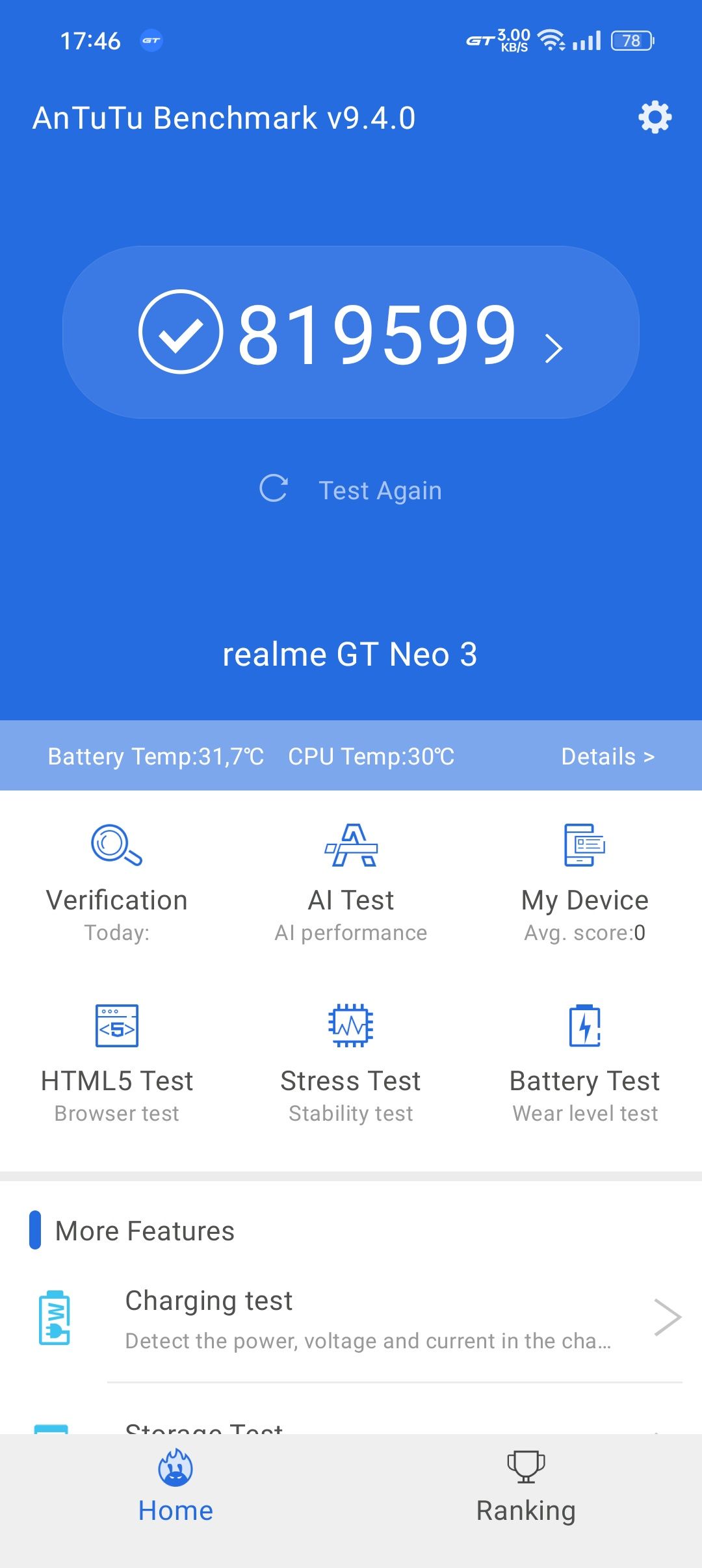
Task: Open temperature Details link
Action: [x=608, y=756]
